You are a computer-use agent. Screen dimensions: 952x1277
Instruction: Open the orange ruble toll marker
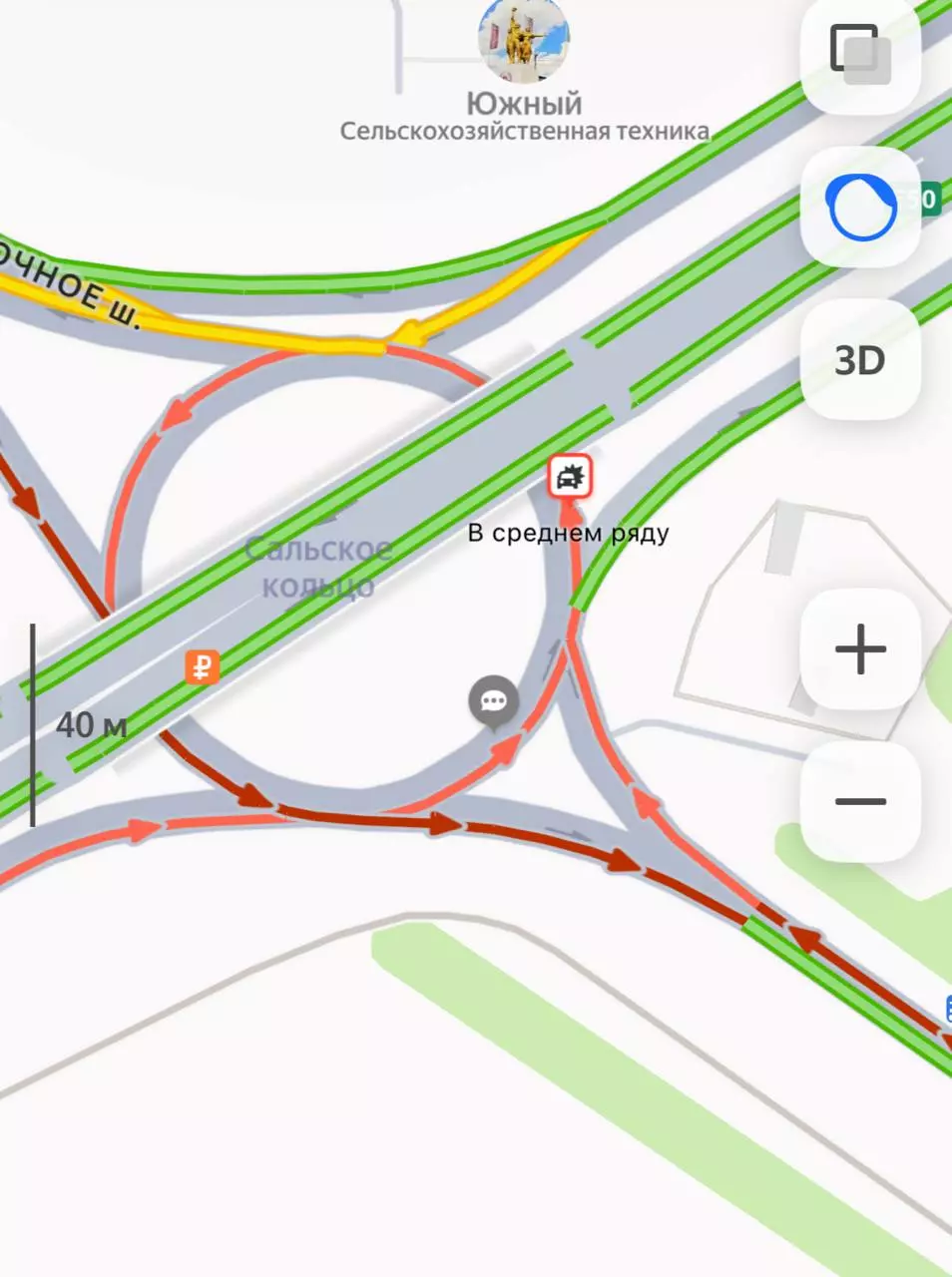[203, 665]
